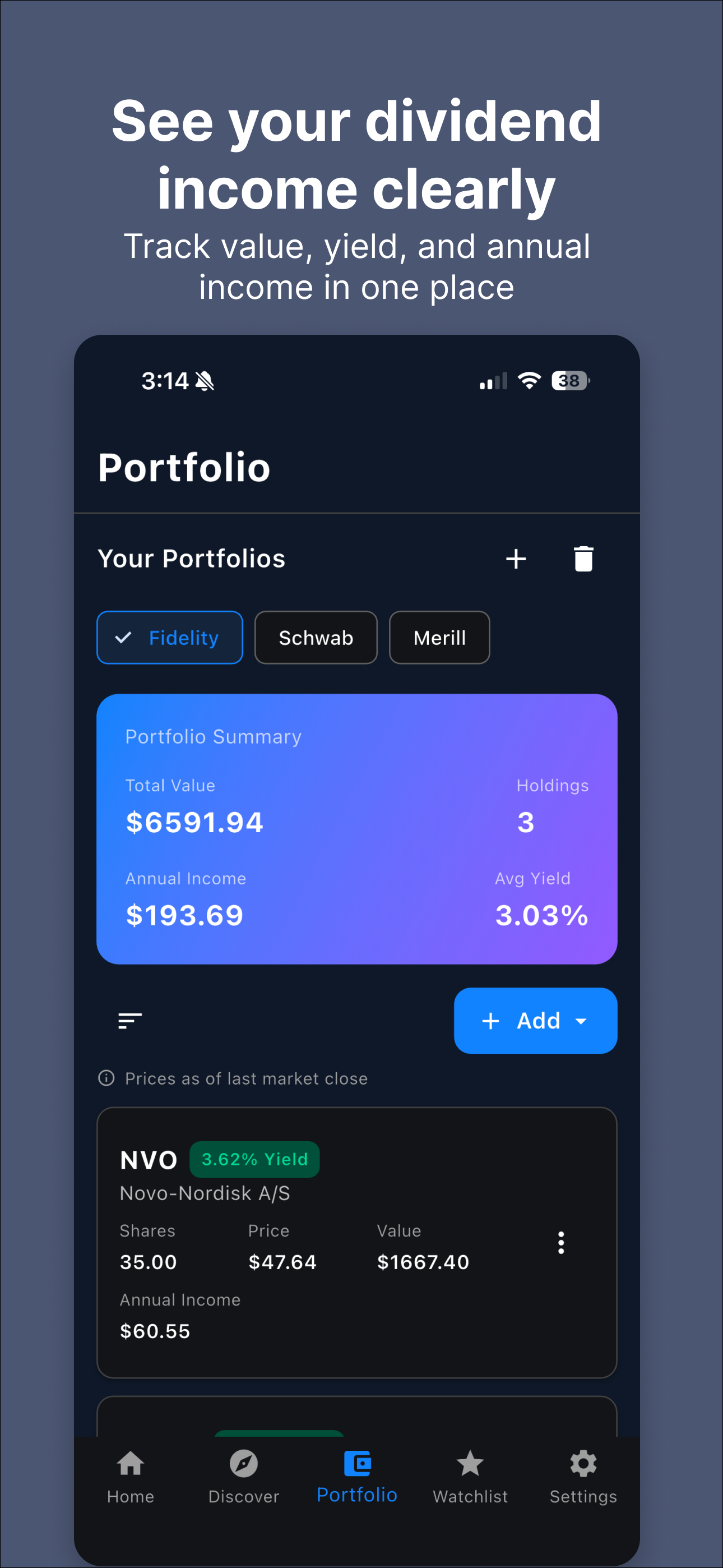Open options via NVO three-dot expander
Image resolution: width=723 pixels, height=1568 pixels.
pos(560,1243)
